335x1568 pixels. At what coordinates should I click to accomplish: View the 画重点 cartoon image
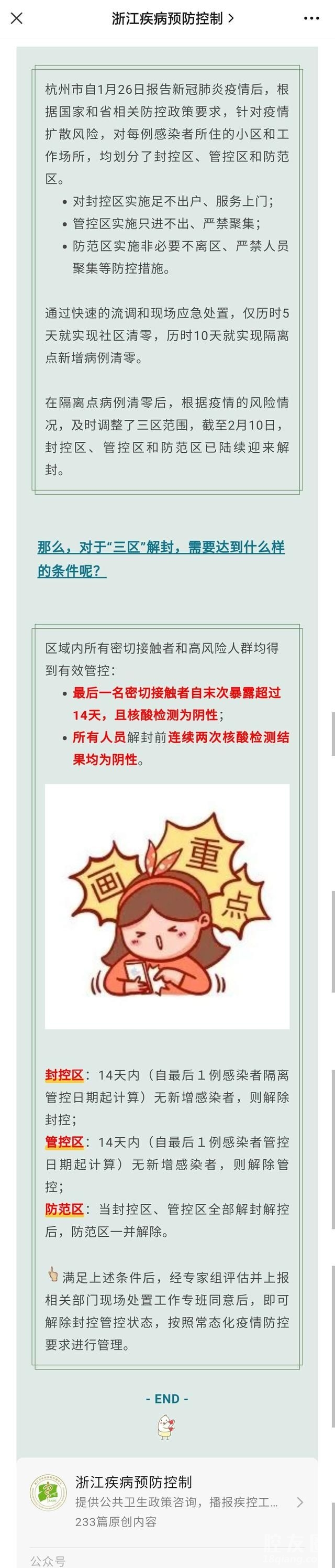pyautogui.click(x=167, y=906)
